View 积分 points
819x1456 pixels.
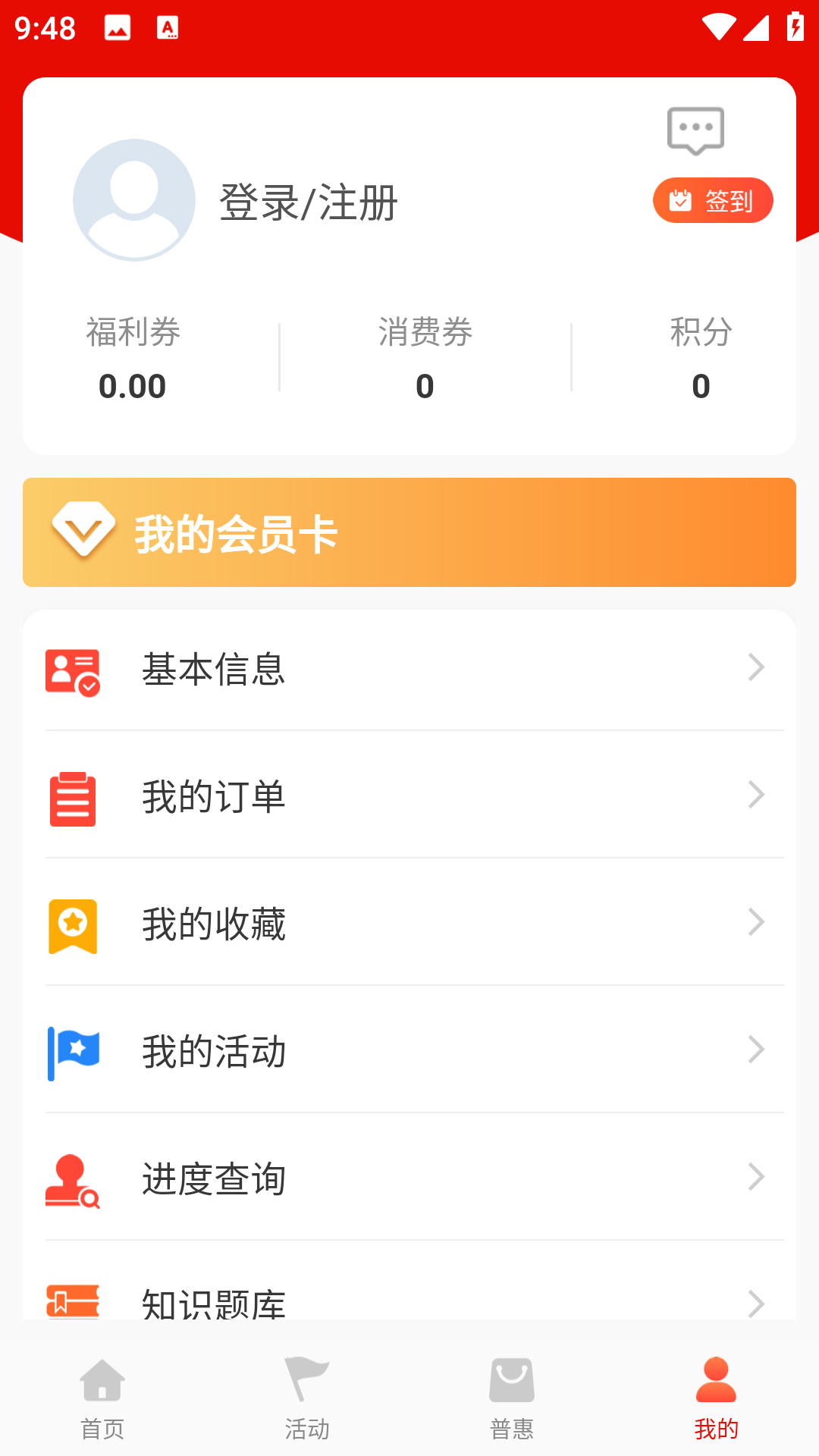[701, 358]
